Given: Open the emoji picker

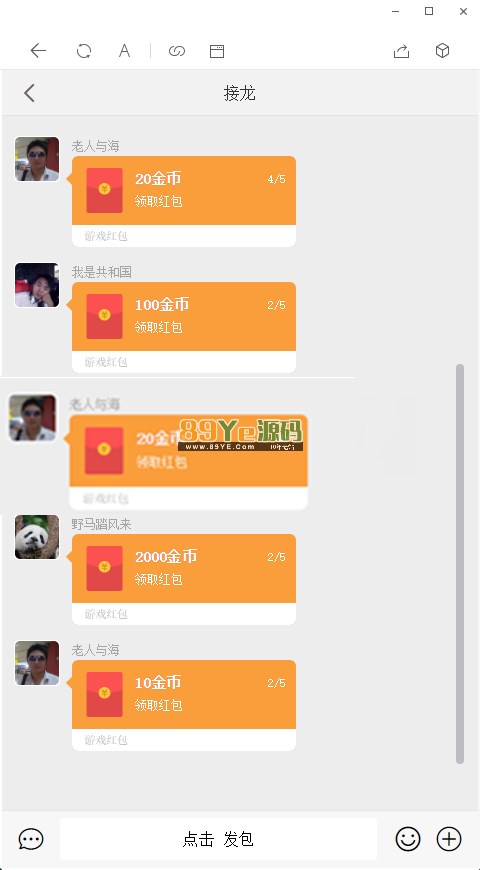Looking at the screenshot, I should point(408,839).
